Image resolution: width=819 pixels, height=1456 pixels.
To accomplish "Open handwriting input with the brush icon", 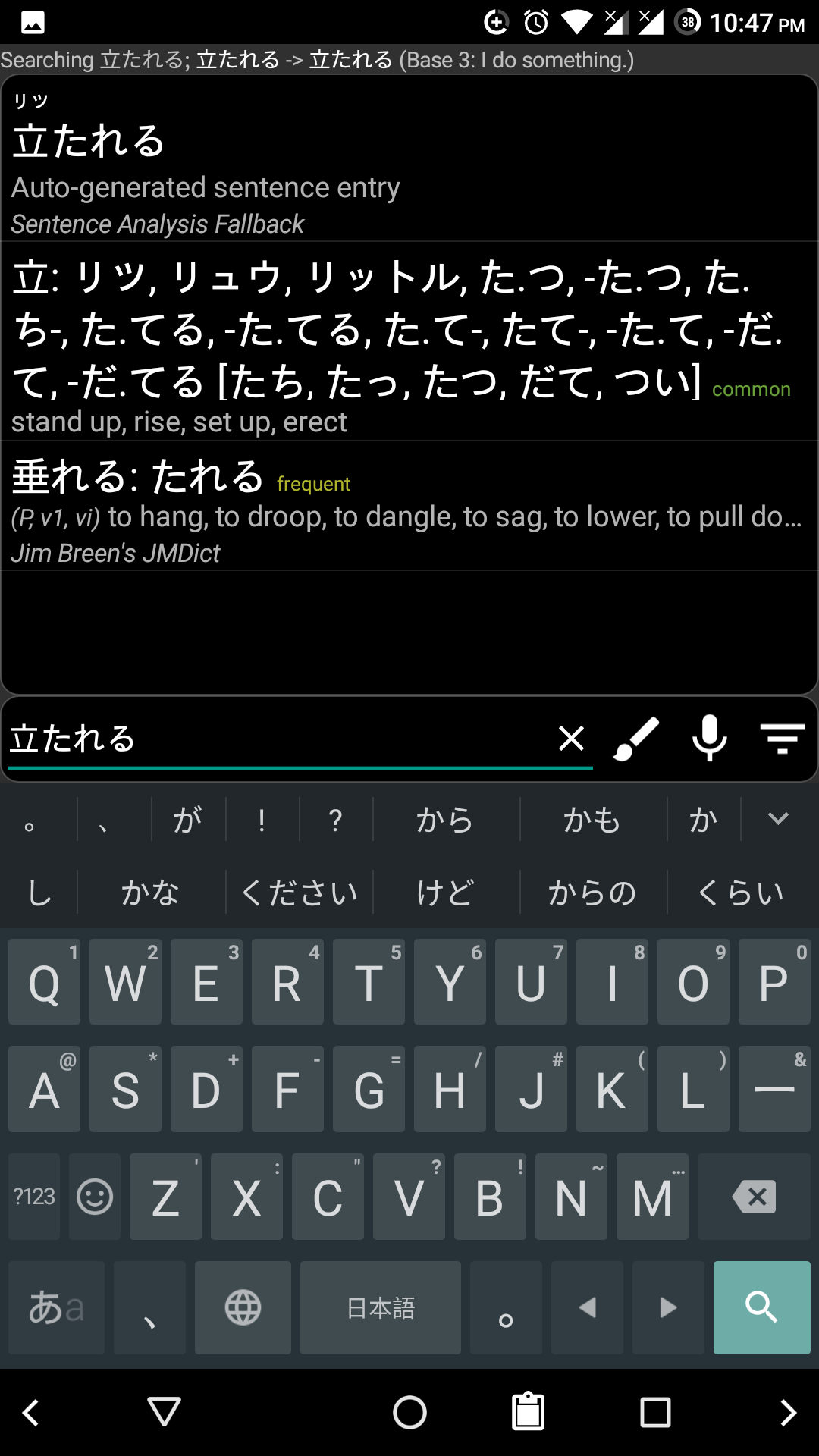I will (x=636, y=738).
